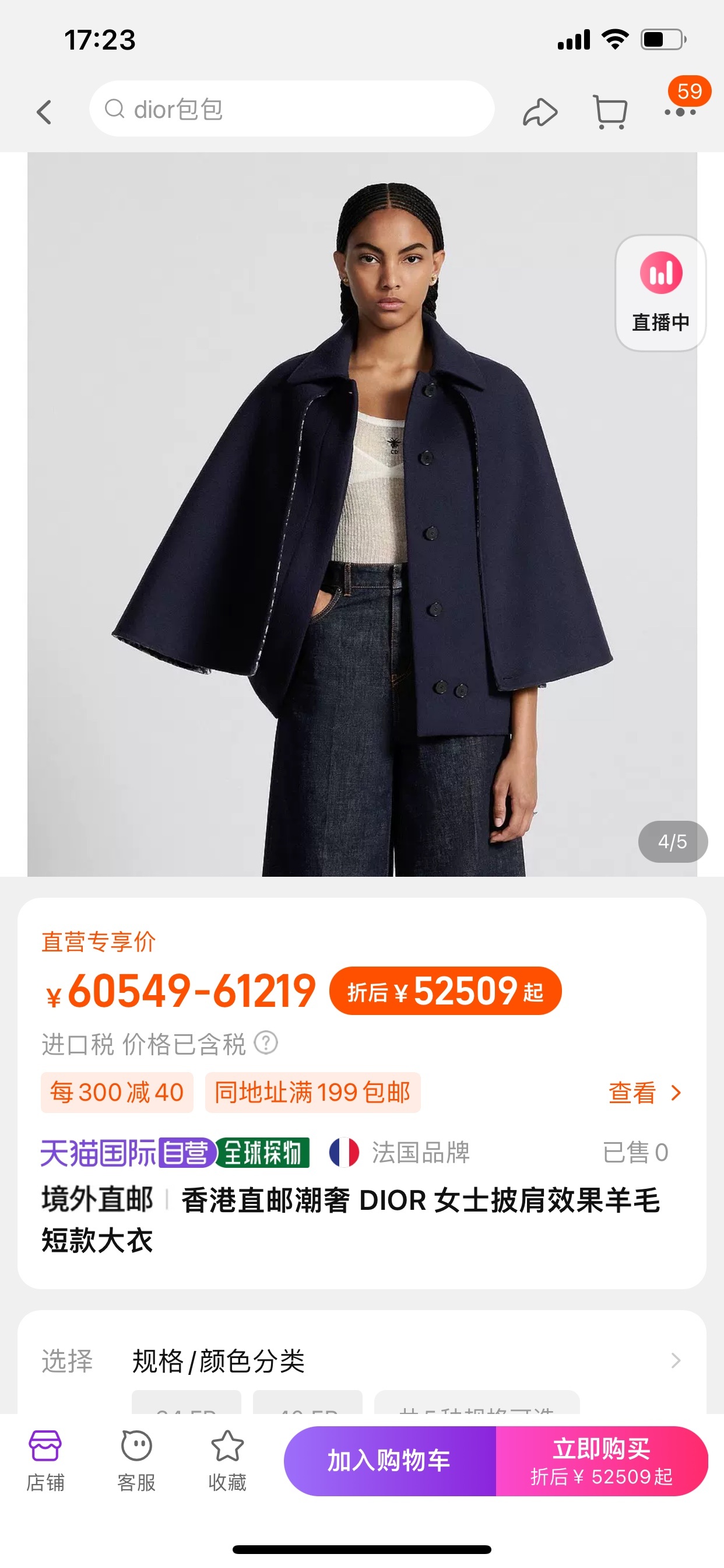
Task: Add item to 收藏 favorites
Action: coord(227,1460)
